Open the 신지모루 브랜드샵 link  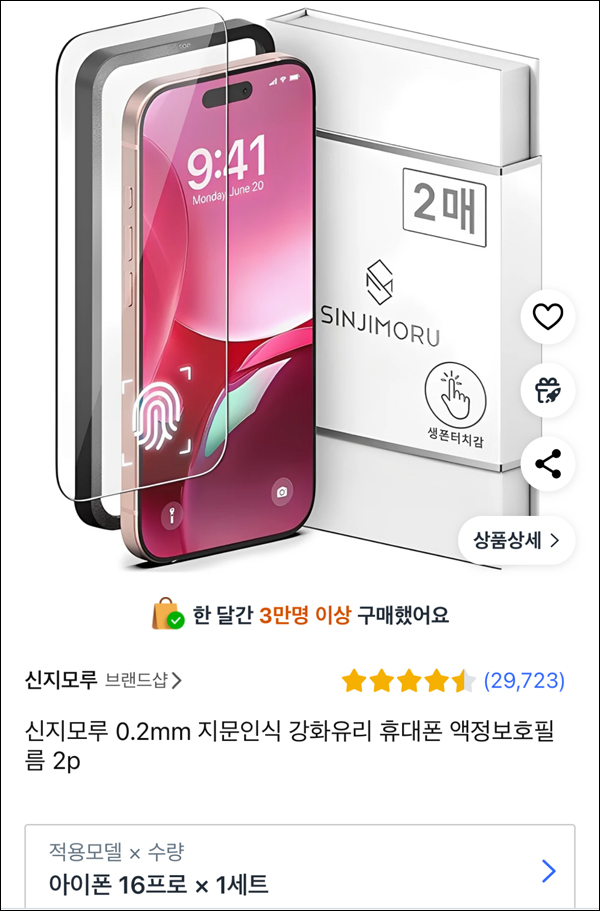[104, 681]
